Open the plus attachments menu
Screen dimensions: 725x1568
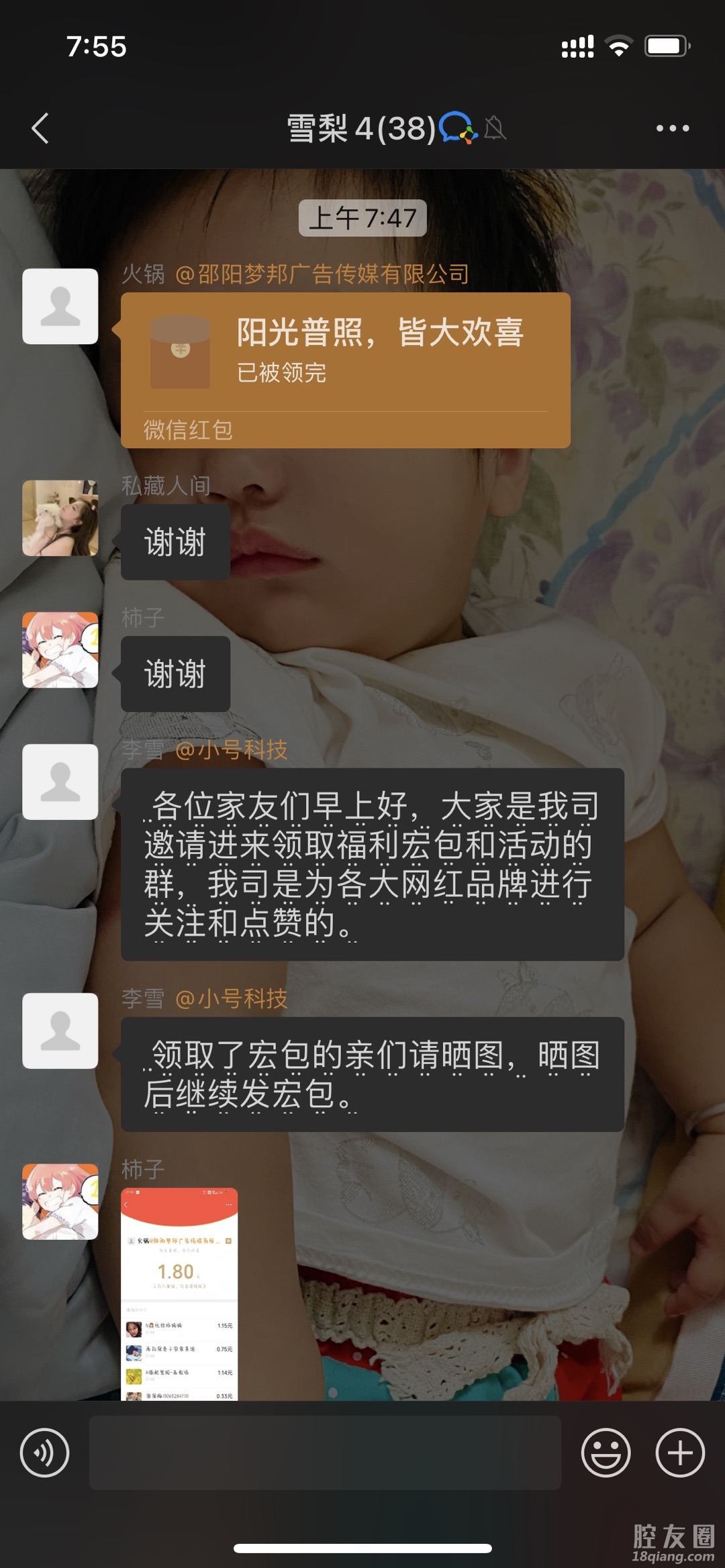pyautogui.click(x=679, y=1453)
